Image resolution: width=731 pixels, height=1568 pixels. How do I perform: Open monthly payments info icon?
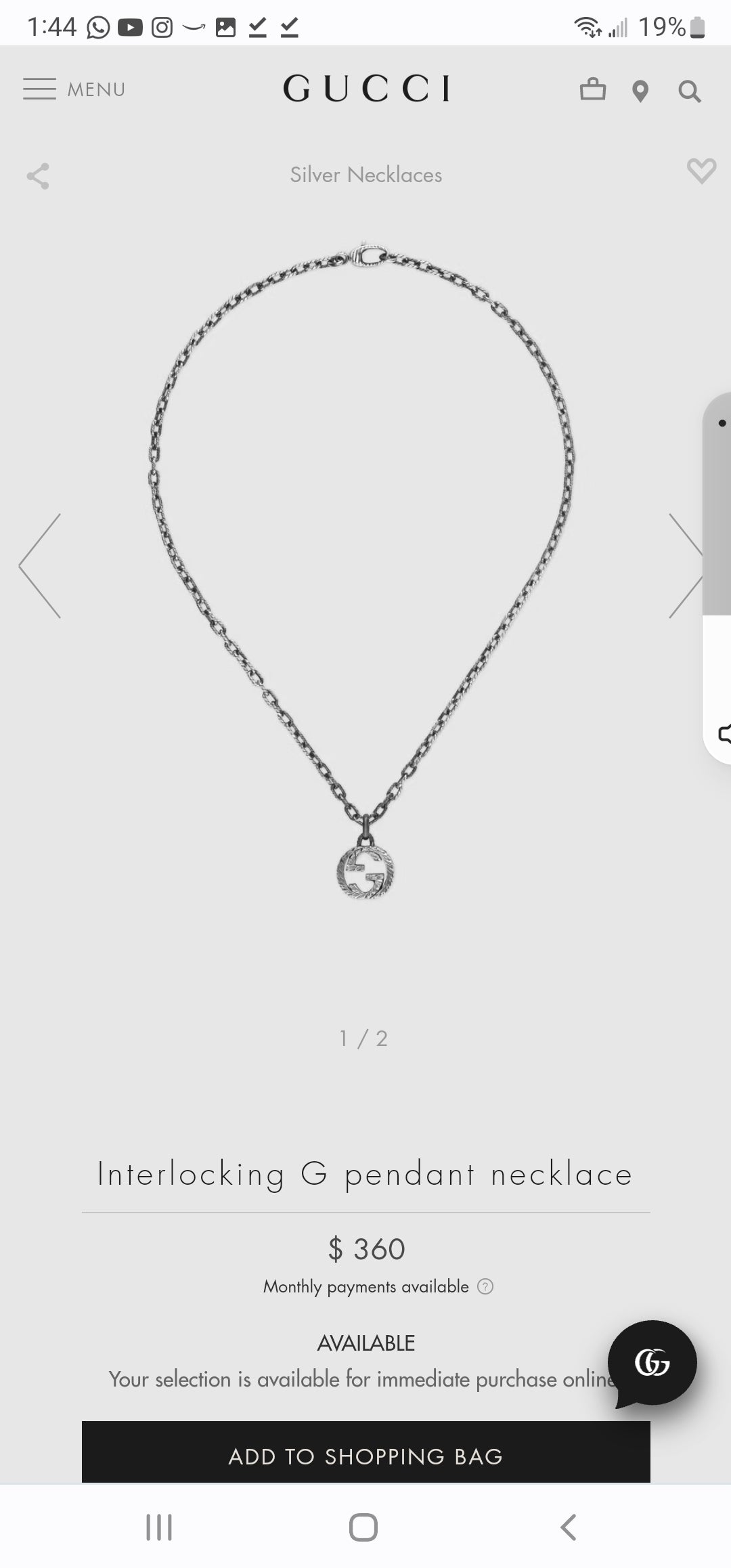485,1286
